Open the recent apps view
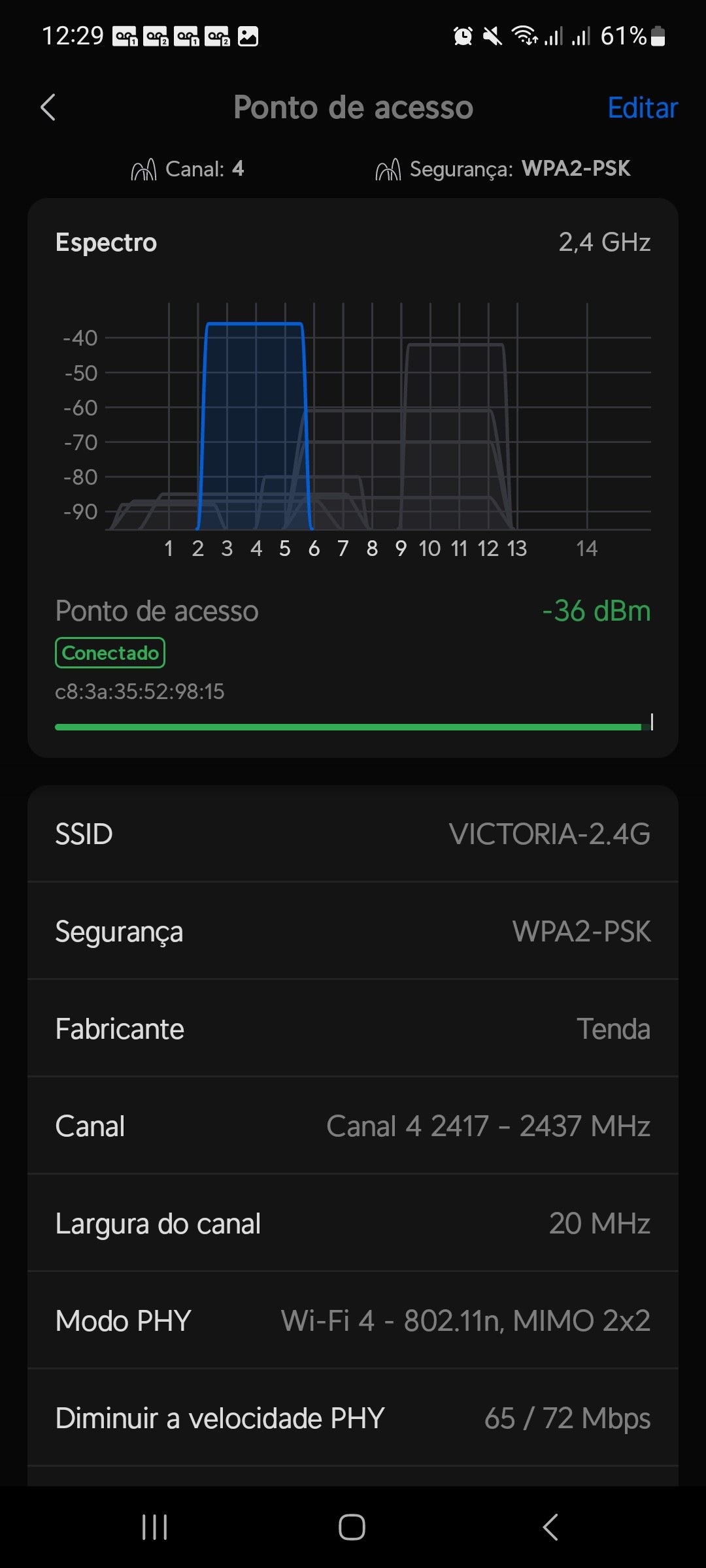The height and width of the screenshot is (1568, 706). pos(155,1527)
